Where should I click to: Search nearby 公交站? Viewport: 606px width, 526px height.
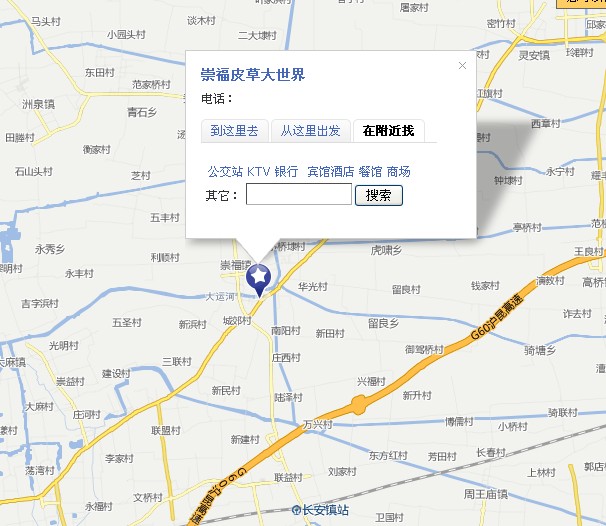pos(225,172)
